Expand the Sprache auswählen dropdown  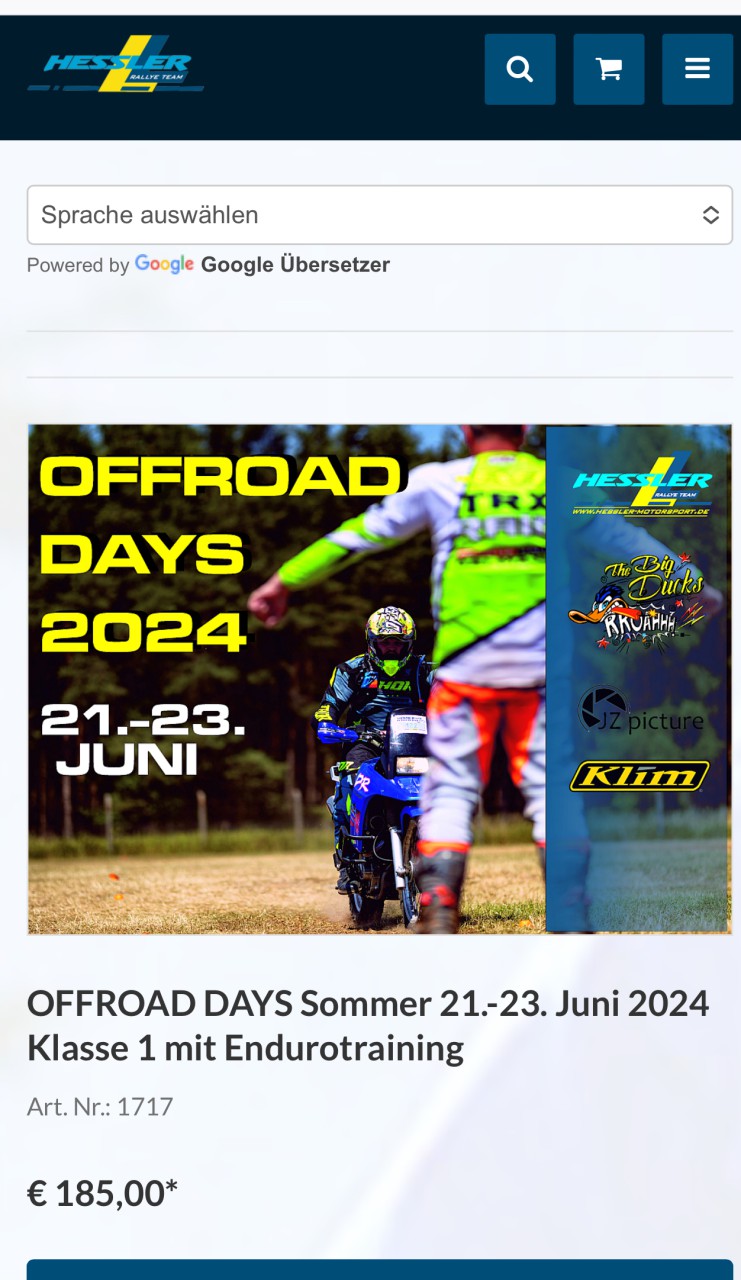coord(379,215)
